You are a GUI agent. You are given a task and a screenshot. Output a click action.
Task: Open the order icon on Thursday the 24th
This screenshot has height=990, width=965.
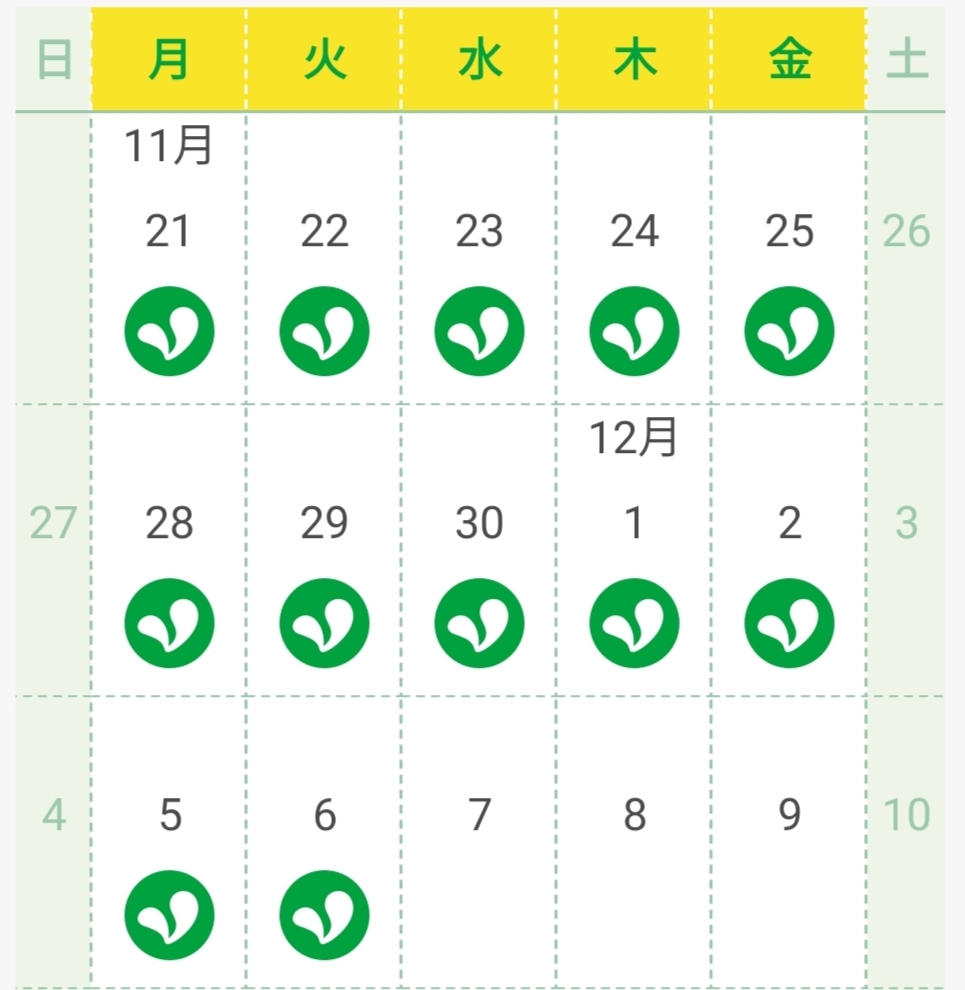click(635, 331)
